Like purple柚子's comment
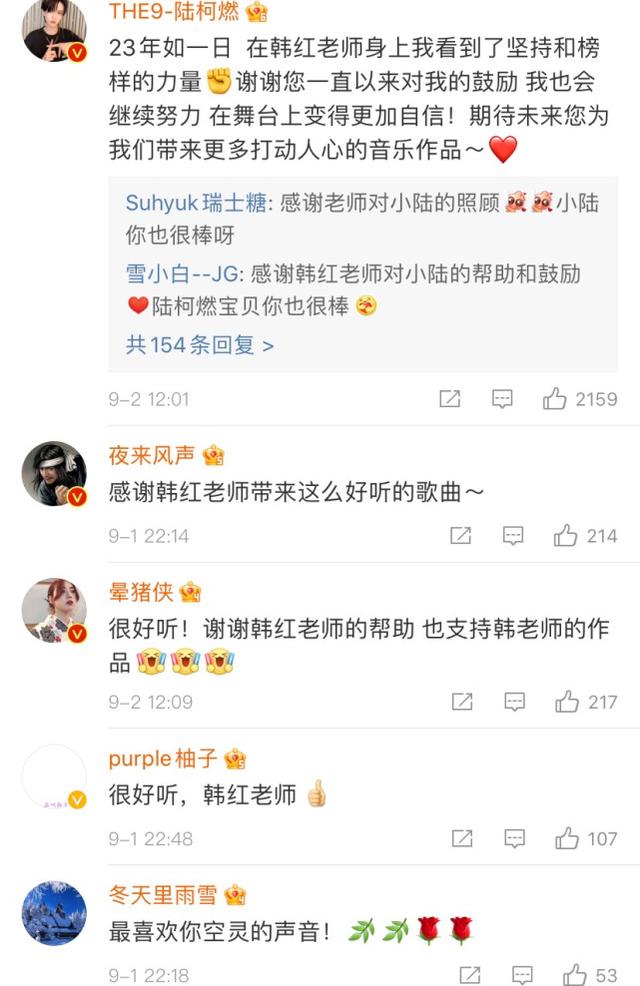 [x=567, y=839]
